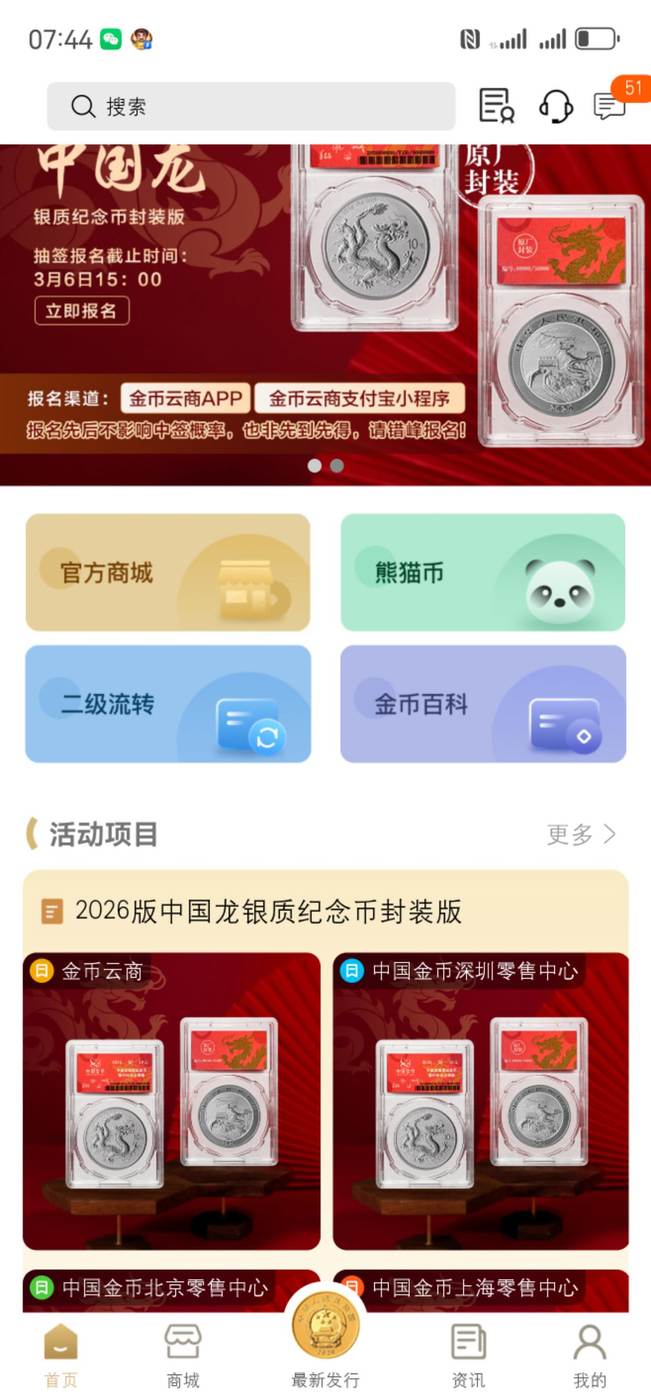
Task: Tap 立即报名 on the dragon coin banner
Action: coord(82,310)
